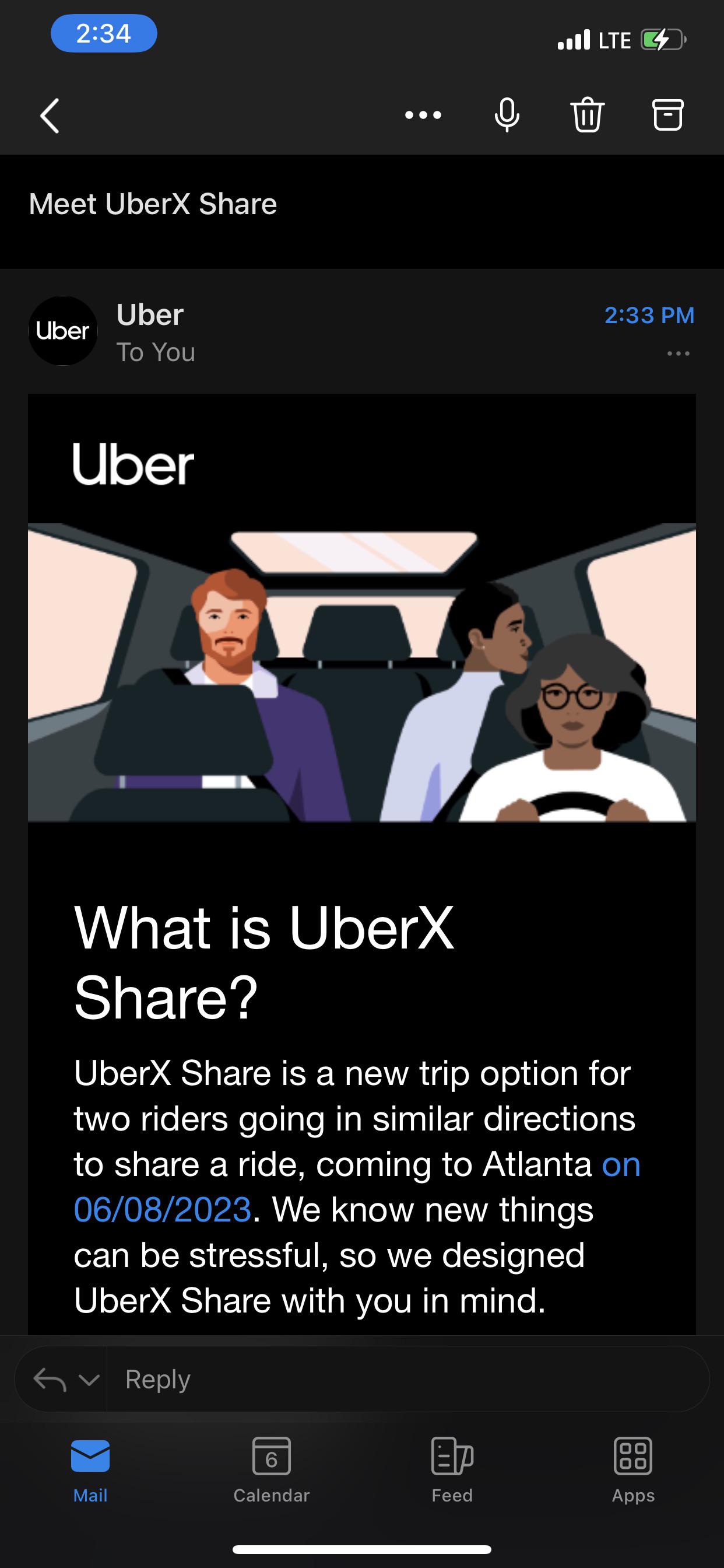Switch to the Calendar tab

tap(271, 1469)
